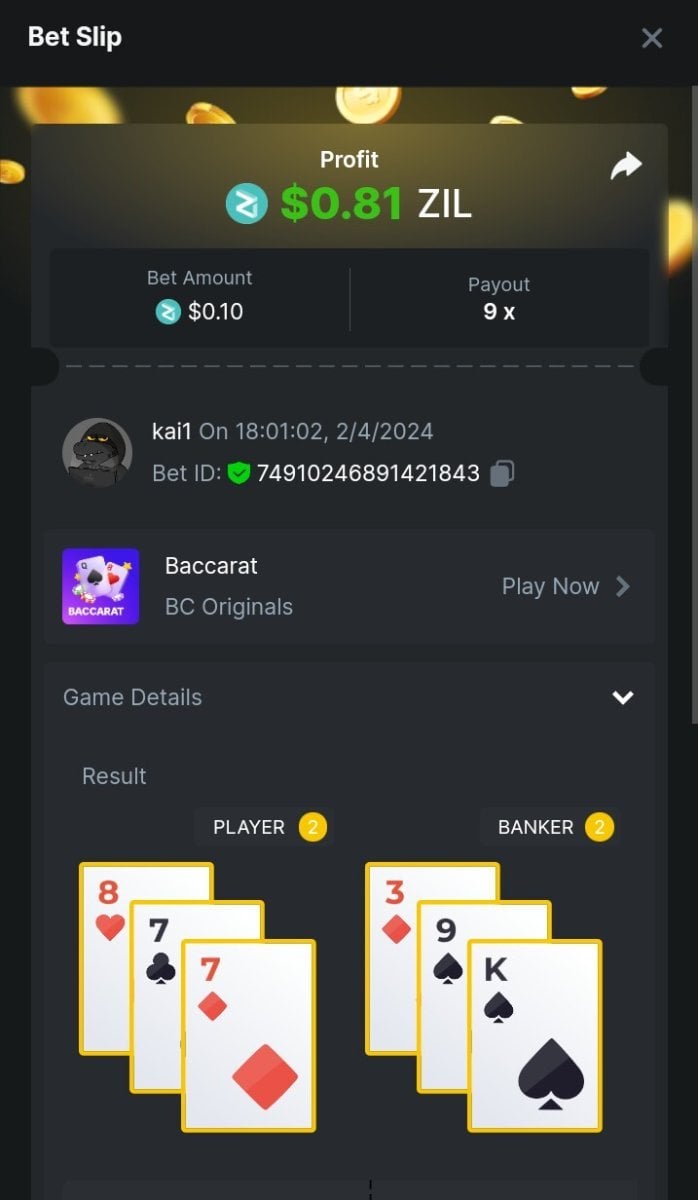This screenshot has height=1200, width=698.
Task: Close the Bet Slip panel
Action: click(651, 38)
